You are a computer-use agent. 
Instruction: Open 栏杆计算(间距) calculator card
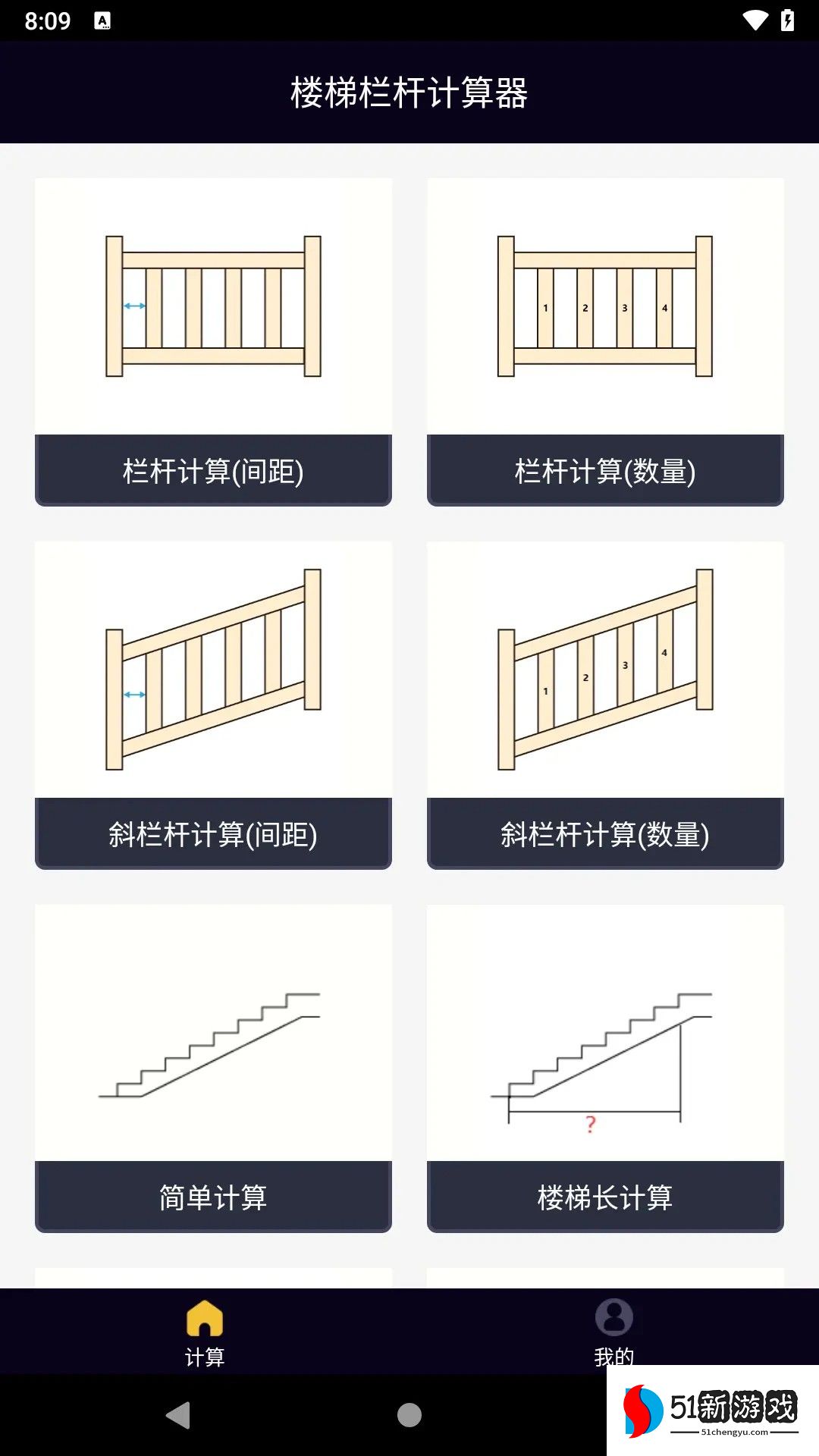[213, 343]
